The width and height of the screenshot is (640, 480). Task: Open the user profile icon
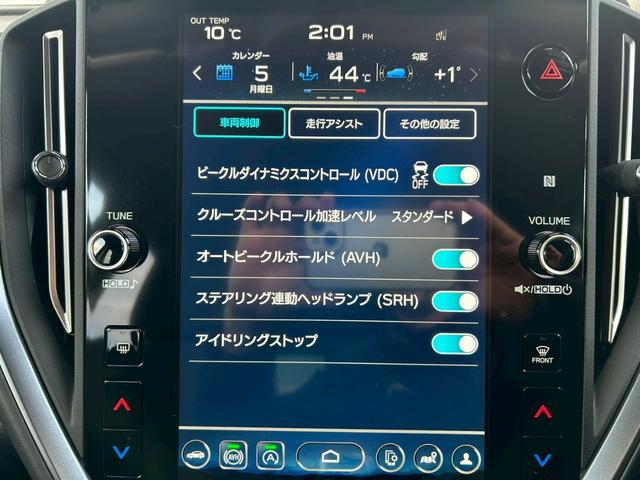pyautogui.click(x=465, y=457)
